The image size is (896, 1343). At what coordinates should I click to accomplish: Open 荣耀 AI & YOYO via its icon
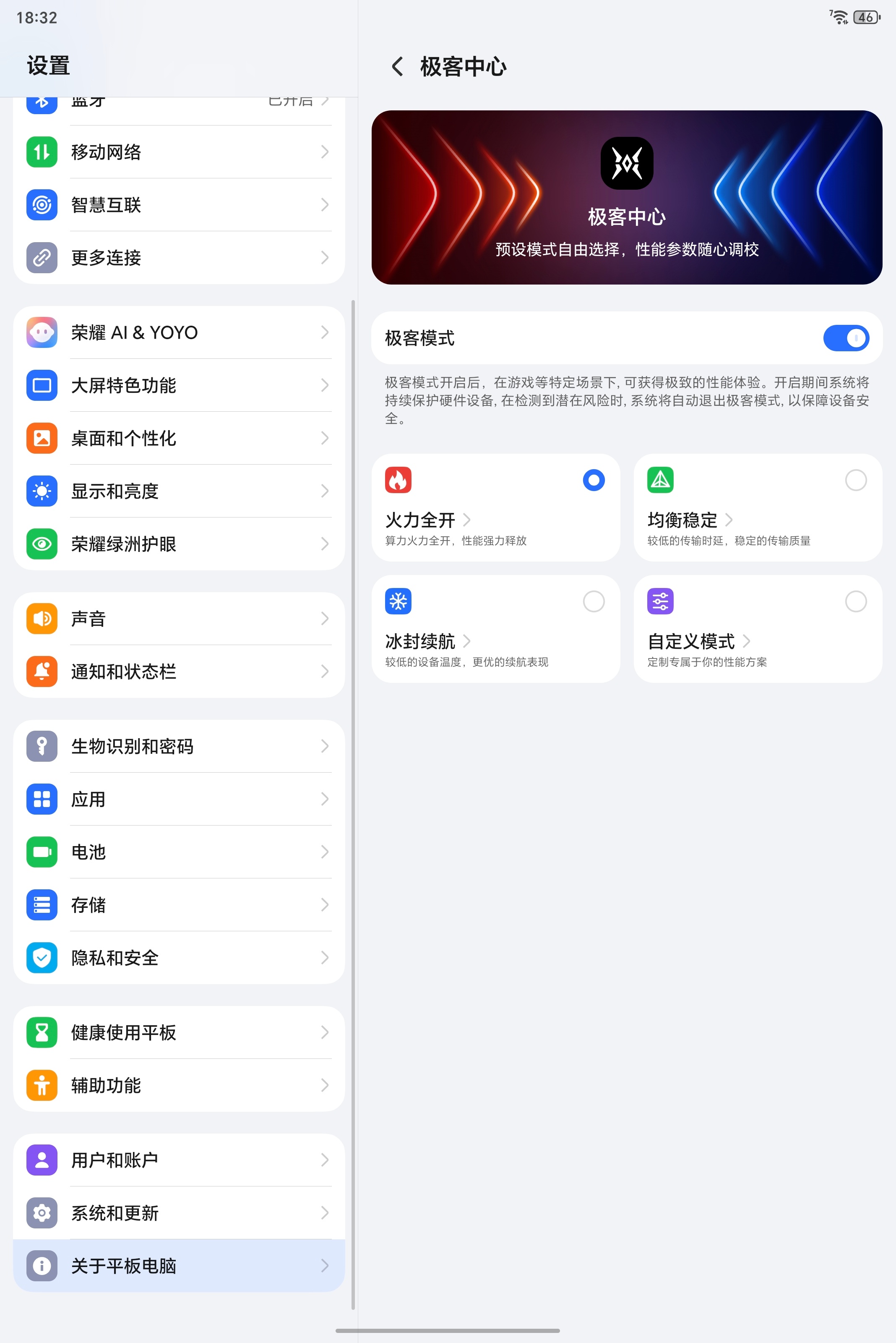[x=41, y=332]
